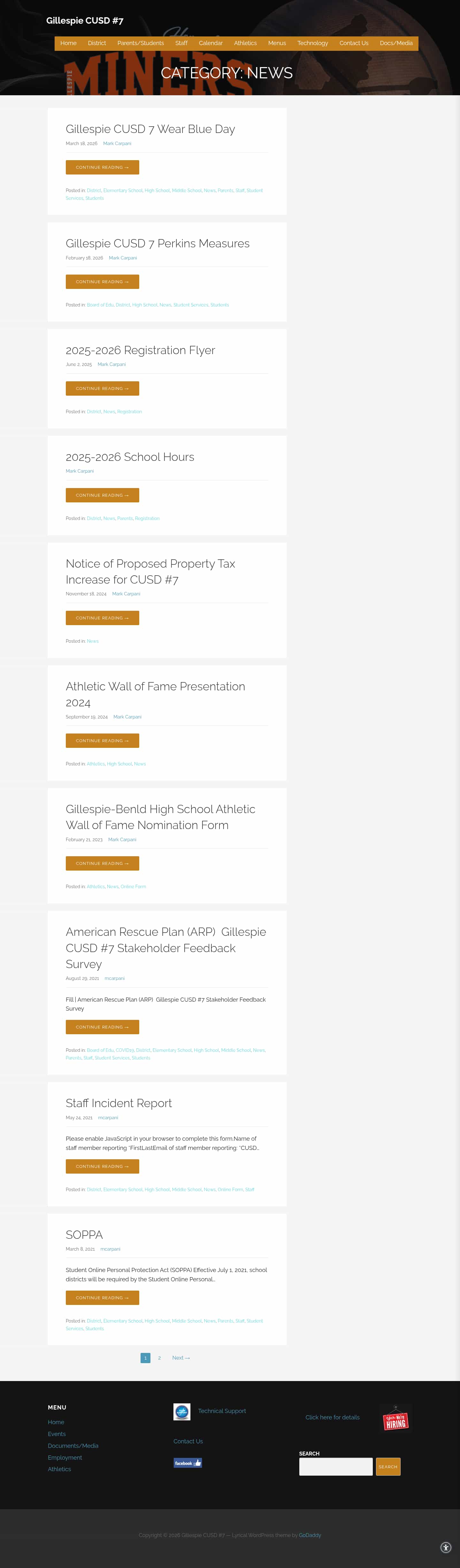This screenshot has width=460, height=1568.
Task: Focus the footer search text field
Action: (x=335, y=1466)
